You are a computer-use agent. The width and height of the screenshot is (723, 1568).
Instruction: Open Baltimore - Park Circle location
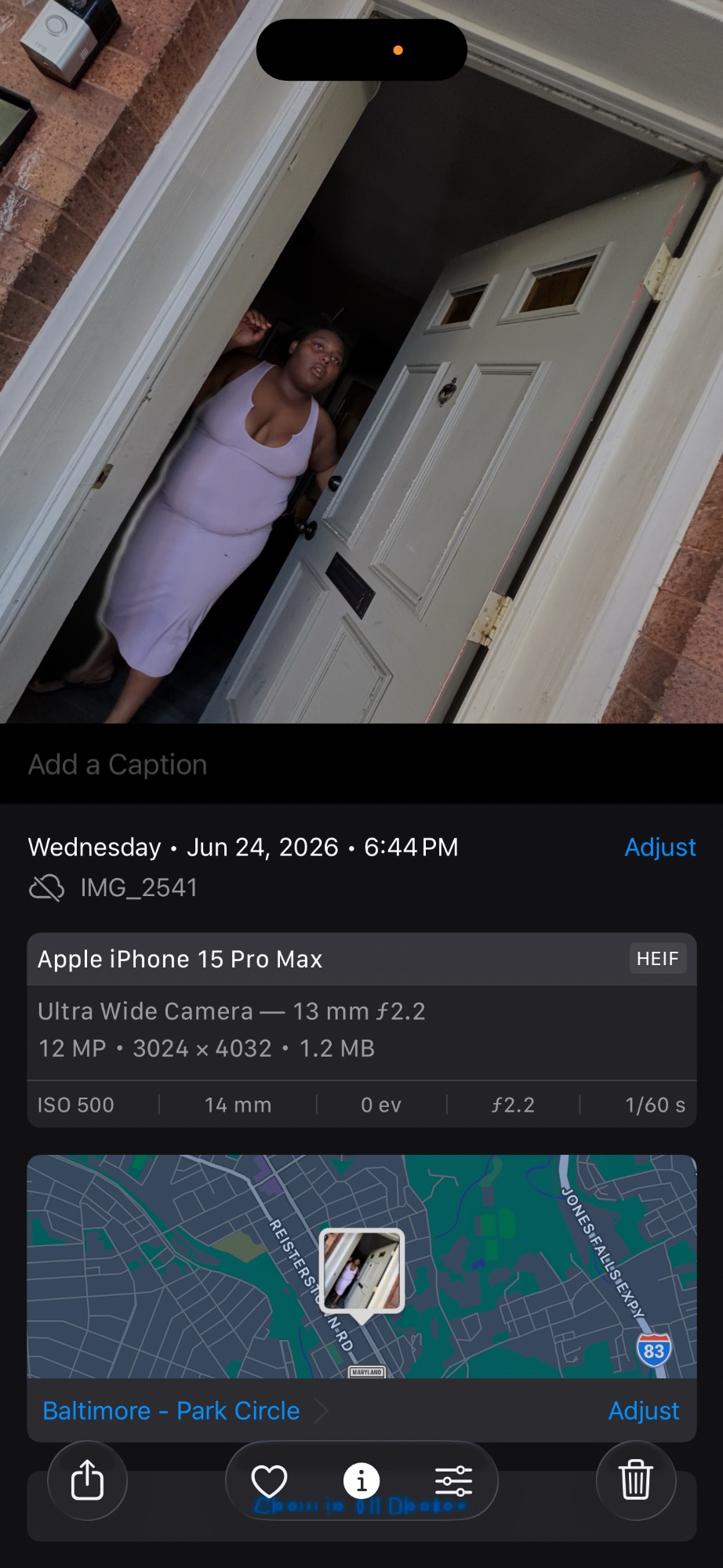[171, 1410]
